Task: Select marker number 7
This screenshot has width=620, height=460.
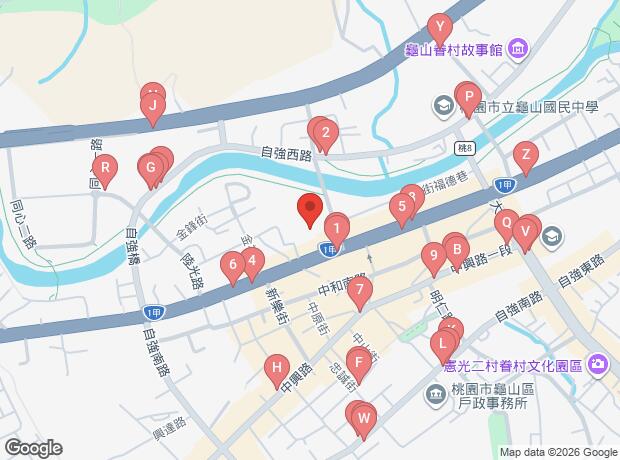Action: [360, 290]
